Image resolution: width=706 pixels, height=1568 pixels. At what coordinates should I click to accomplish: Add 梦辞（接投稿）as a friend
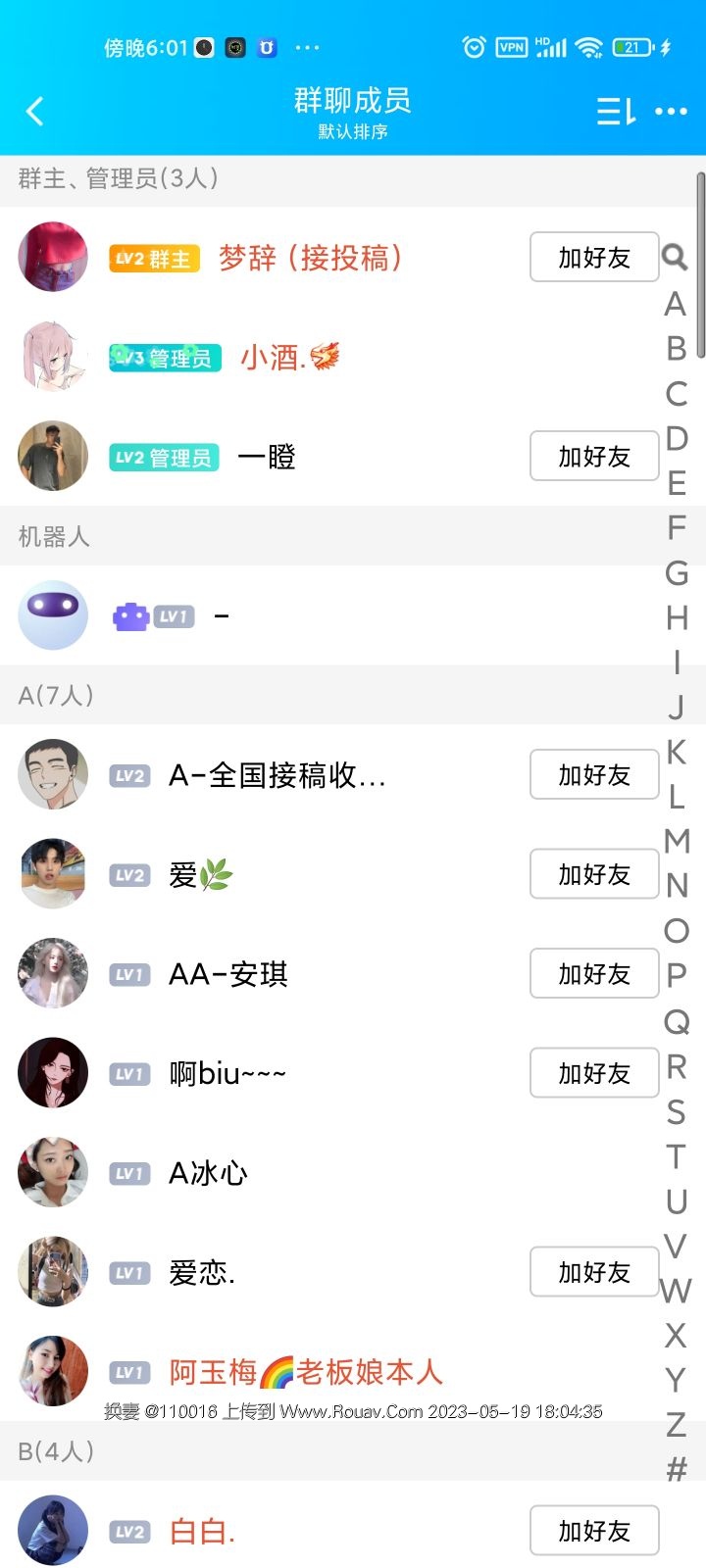[x=593, y=258]
